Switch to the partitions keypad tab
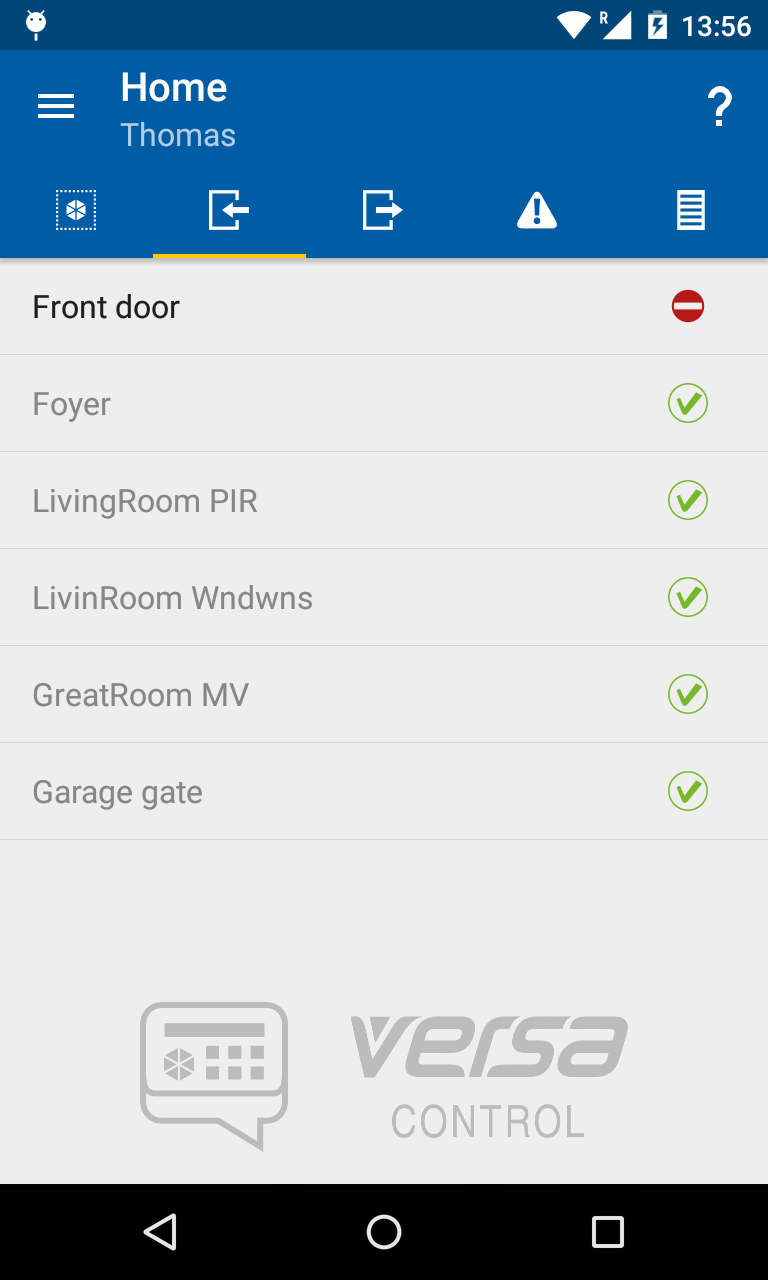 tap(76, 211)
